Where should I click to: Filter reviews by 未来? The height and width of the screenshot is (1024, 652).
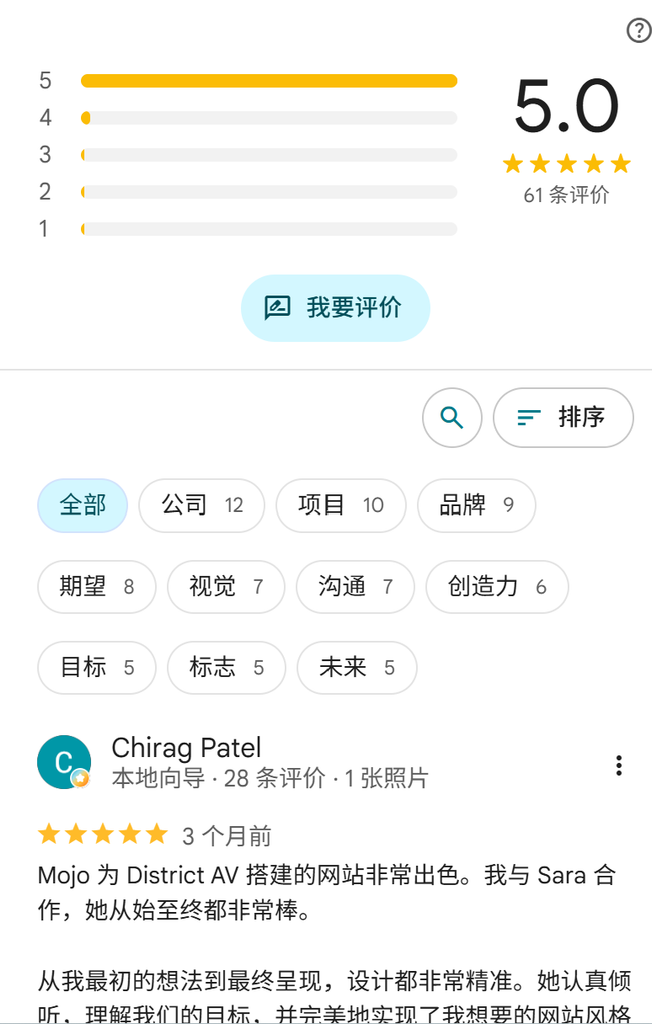tap(357, 667)
